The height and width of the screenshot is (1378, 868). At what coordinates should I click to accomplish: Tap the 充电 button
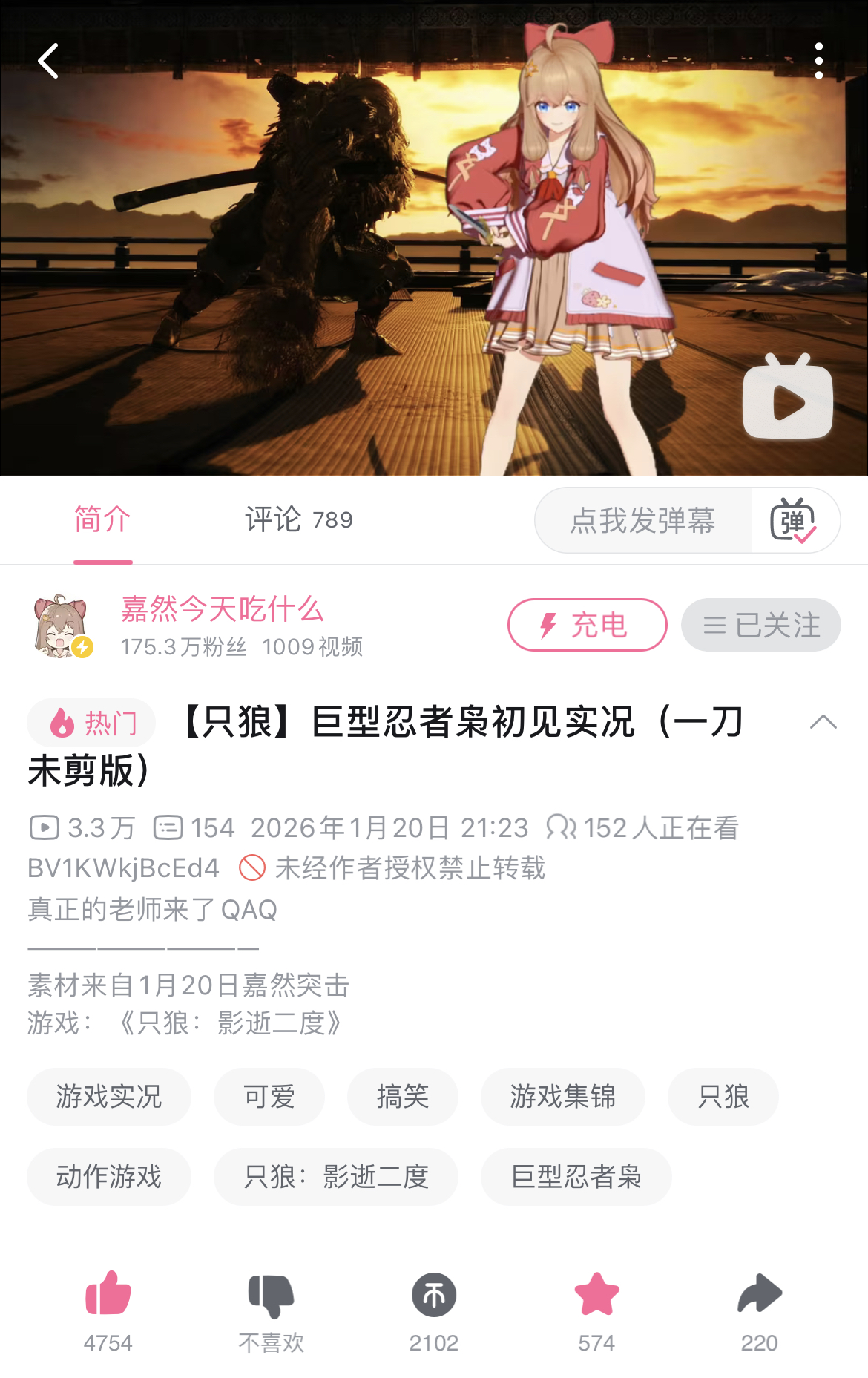(587, 625)
